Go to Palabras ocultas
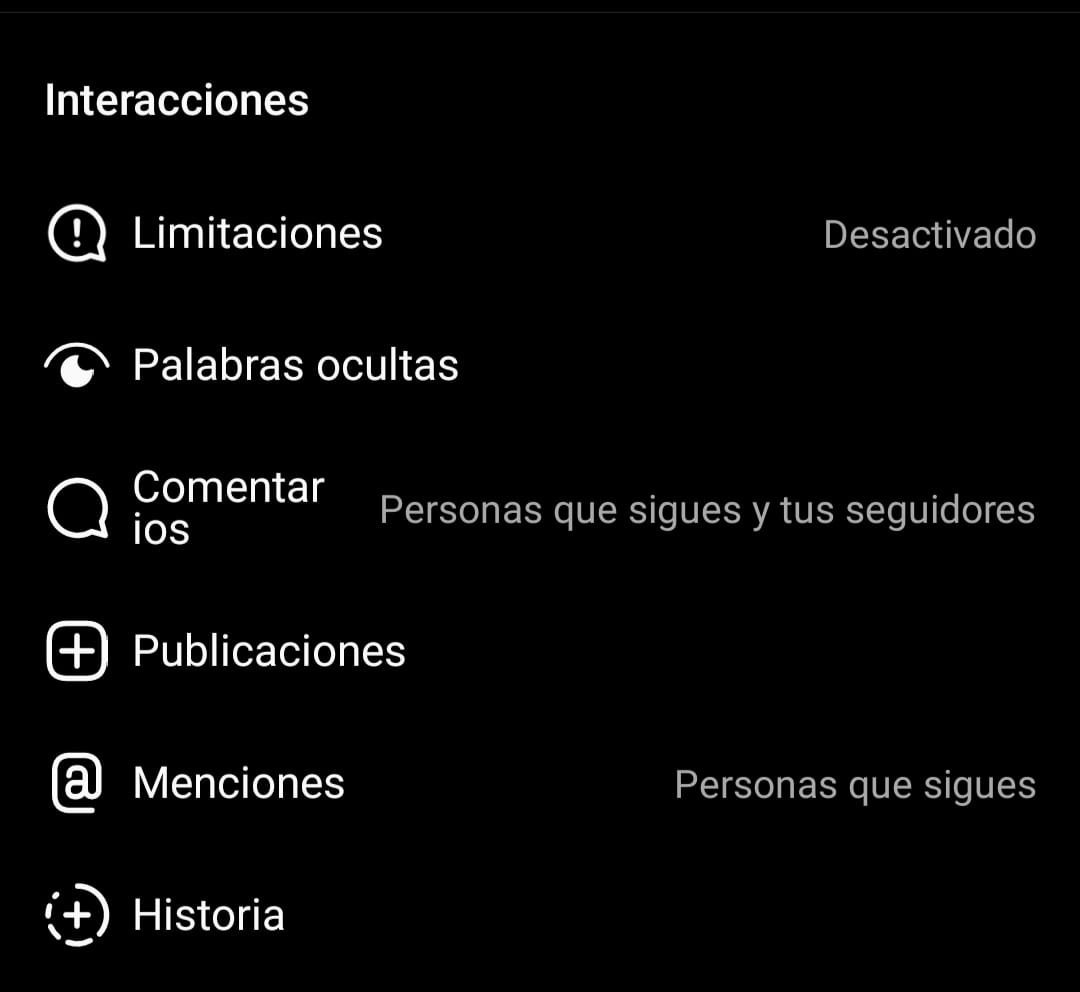Image resolution: width=1080 pixels, height=992 pixels. [295, 366]
